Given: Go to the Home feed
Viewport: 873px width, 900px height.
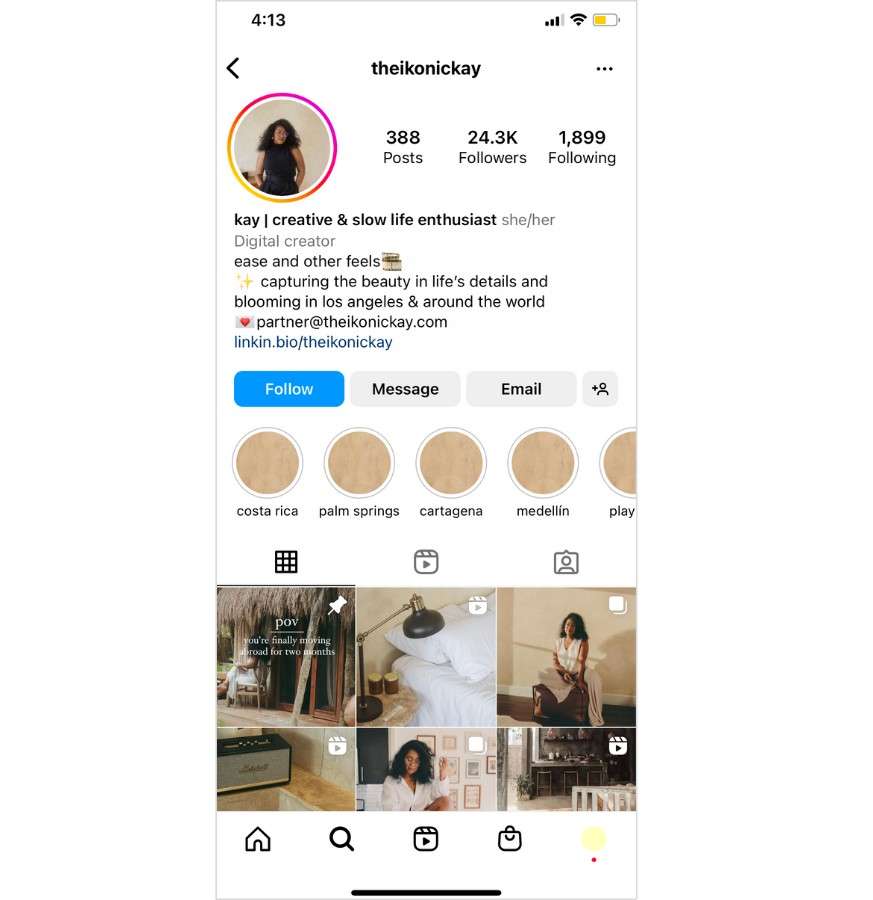Looking at the screenshot, I should click(x=258, y=839).
